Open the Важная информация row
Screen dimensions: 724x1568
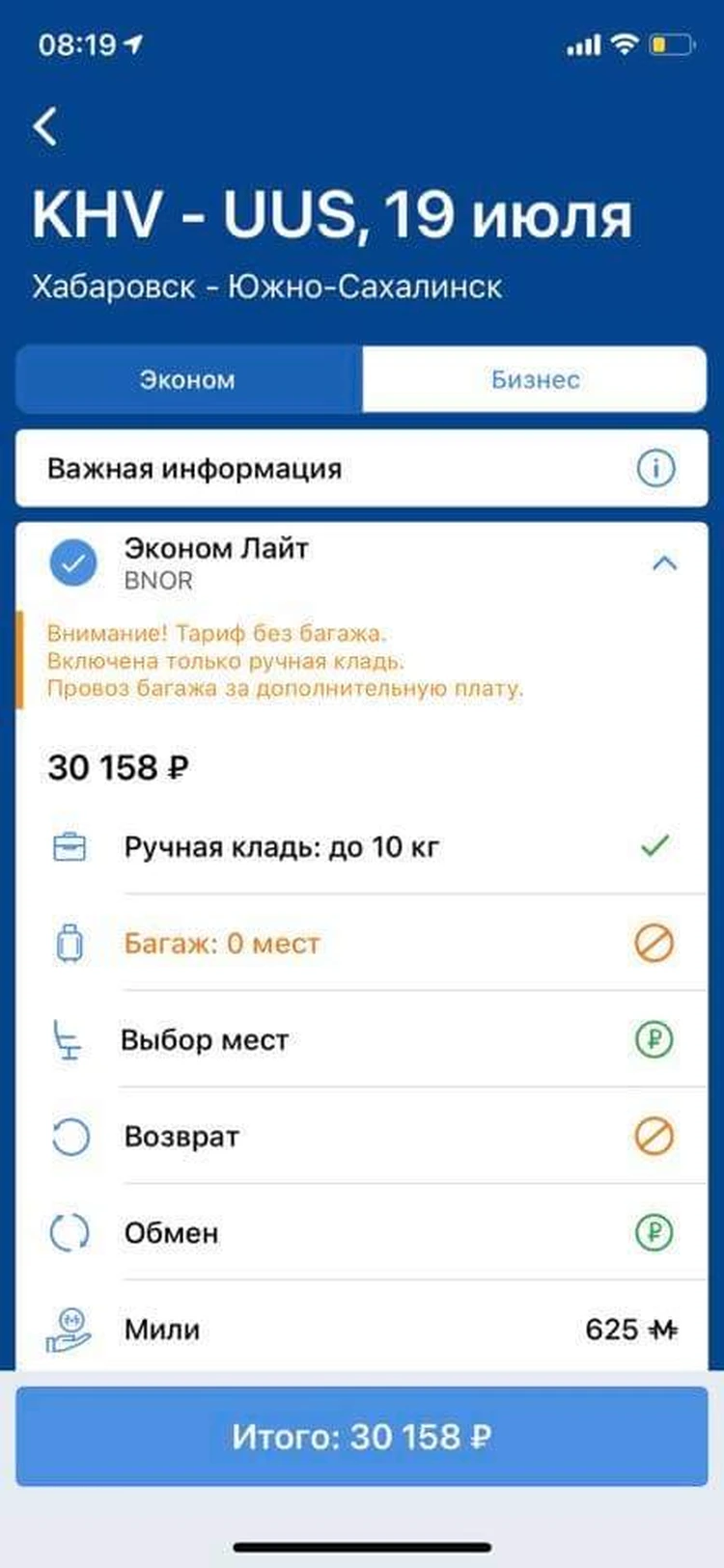361,468
